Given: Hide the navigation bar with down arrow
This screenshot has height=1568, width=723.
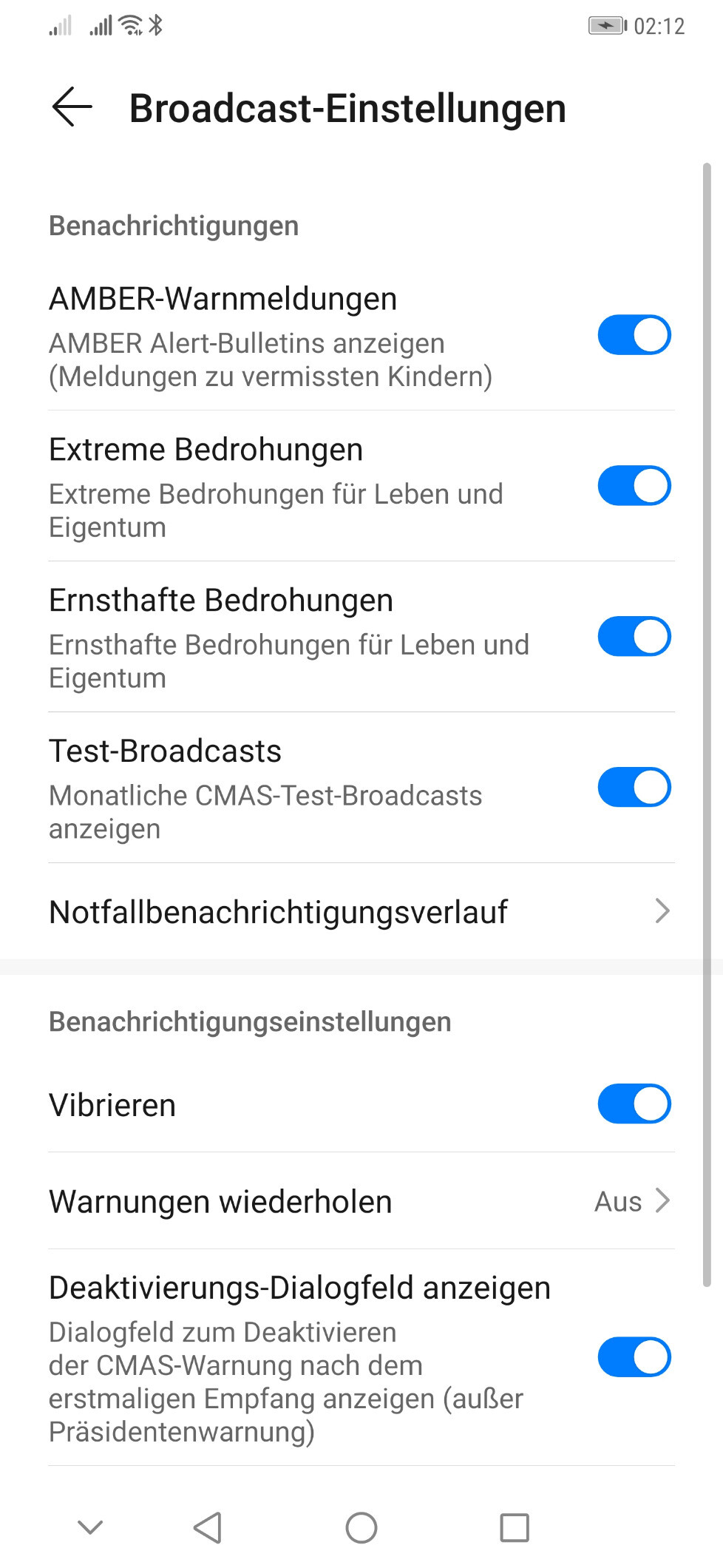Looking at the screenshot, I should (x=90, y=1528).
